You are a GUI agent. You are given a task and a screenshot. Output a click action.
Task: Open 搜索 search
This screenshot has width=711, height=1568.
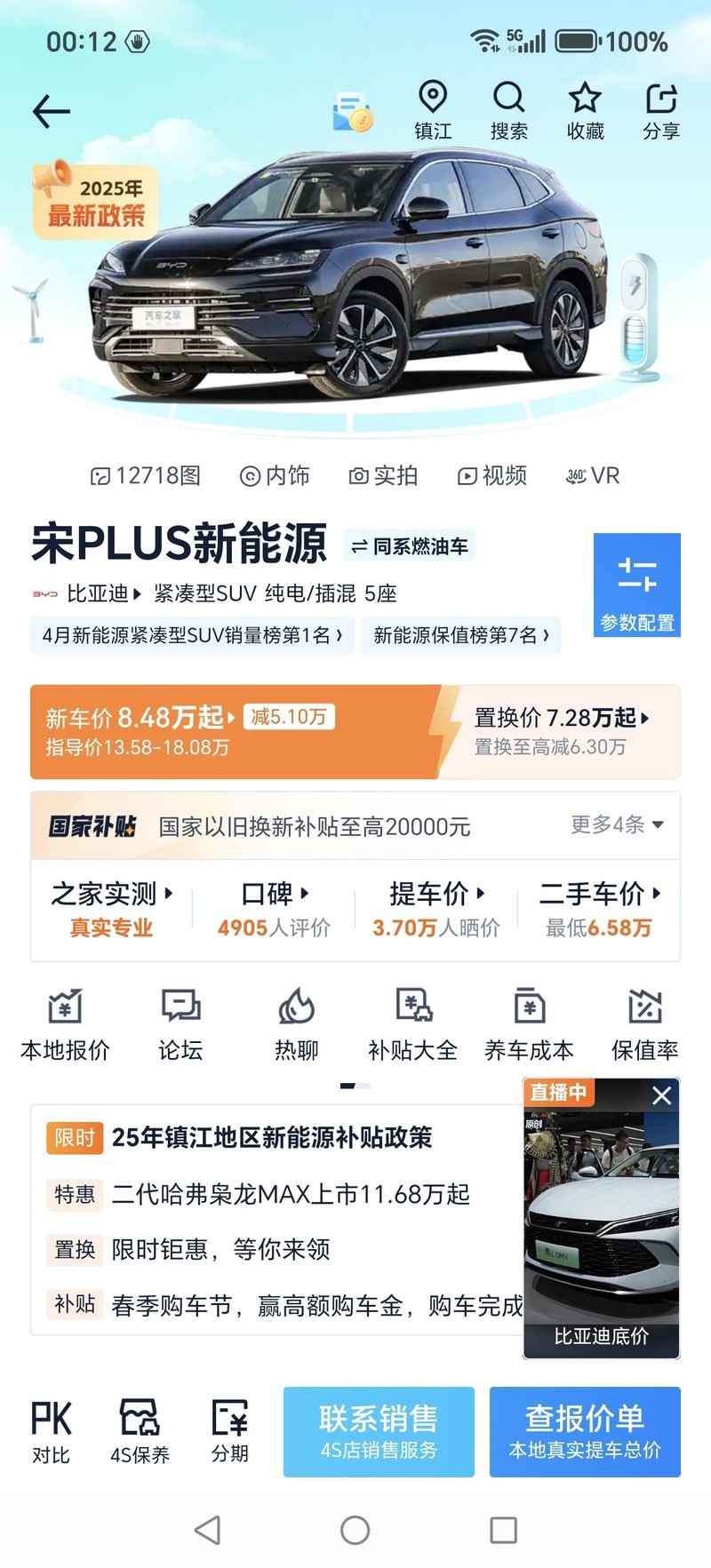(x=509, y=111)
